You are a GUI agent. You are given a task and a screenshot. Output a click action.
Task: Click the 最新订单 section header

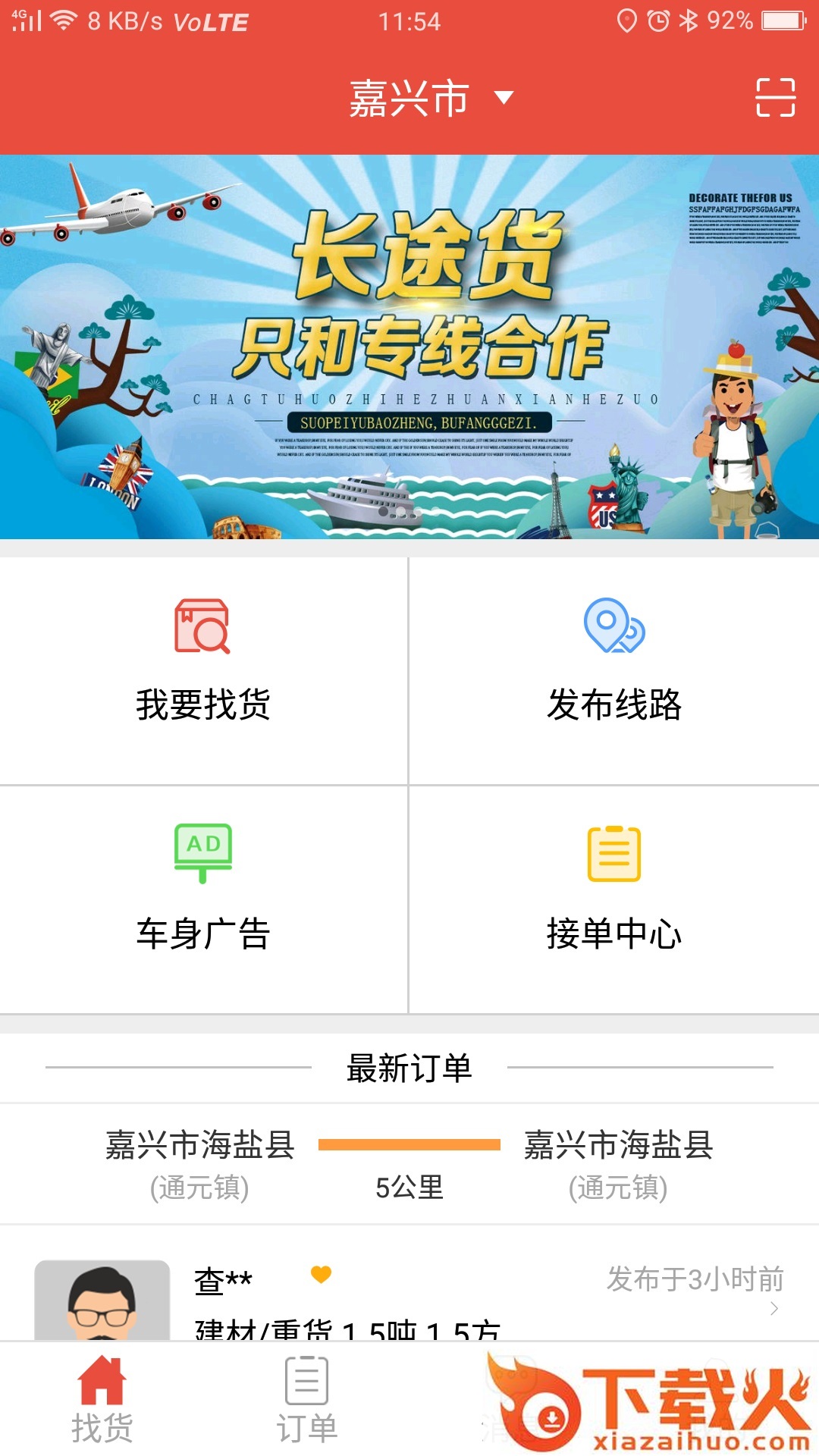(x=409, y=1065)
